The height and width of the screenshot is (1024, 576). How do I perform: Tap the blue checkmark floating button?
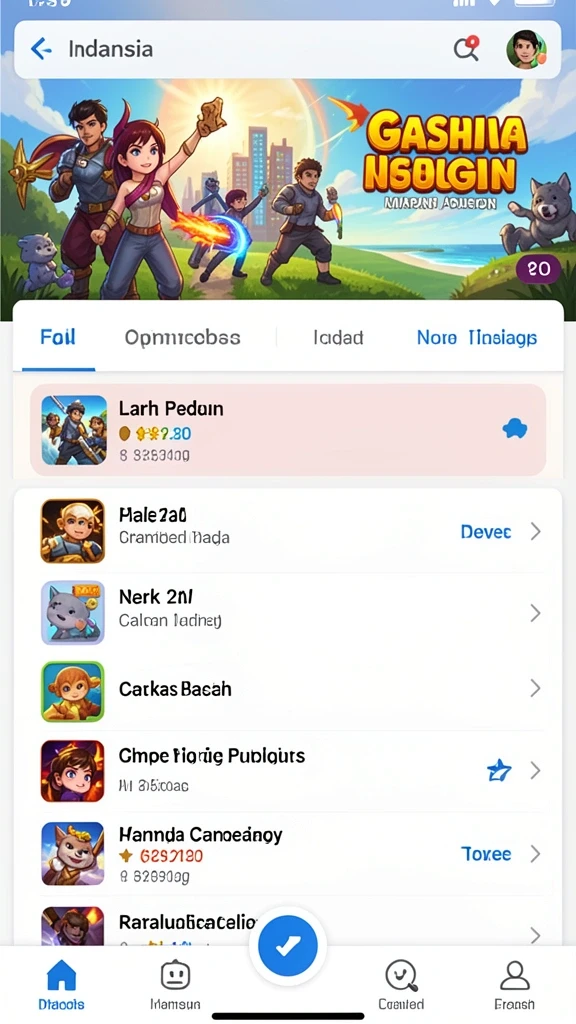pyautogui.click(x=288, y=946)
